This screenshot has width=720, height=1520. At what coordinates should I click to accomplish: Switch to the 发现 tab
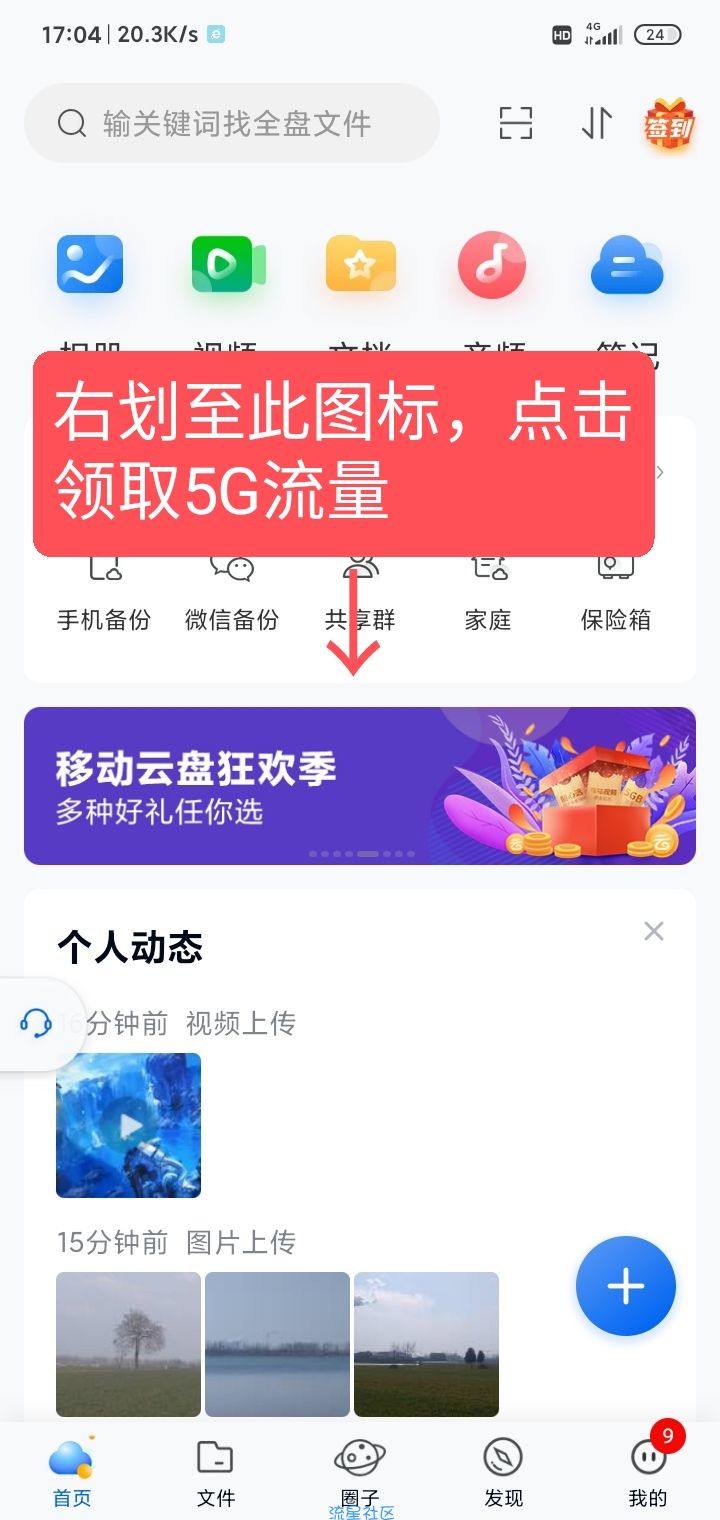[504, 1472]
